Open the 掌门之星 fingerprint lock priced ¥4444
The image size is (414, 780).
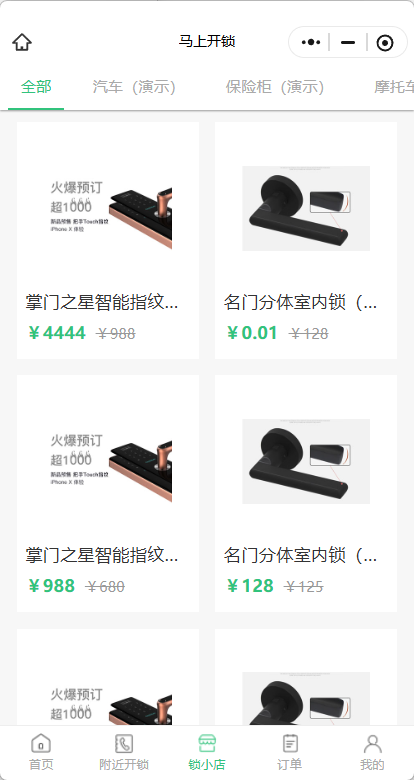click(108, 240)
